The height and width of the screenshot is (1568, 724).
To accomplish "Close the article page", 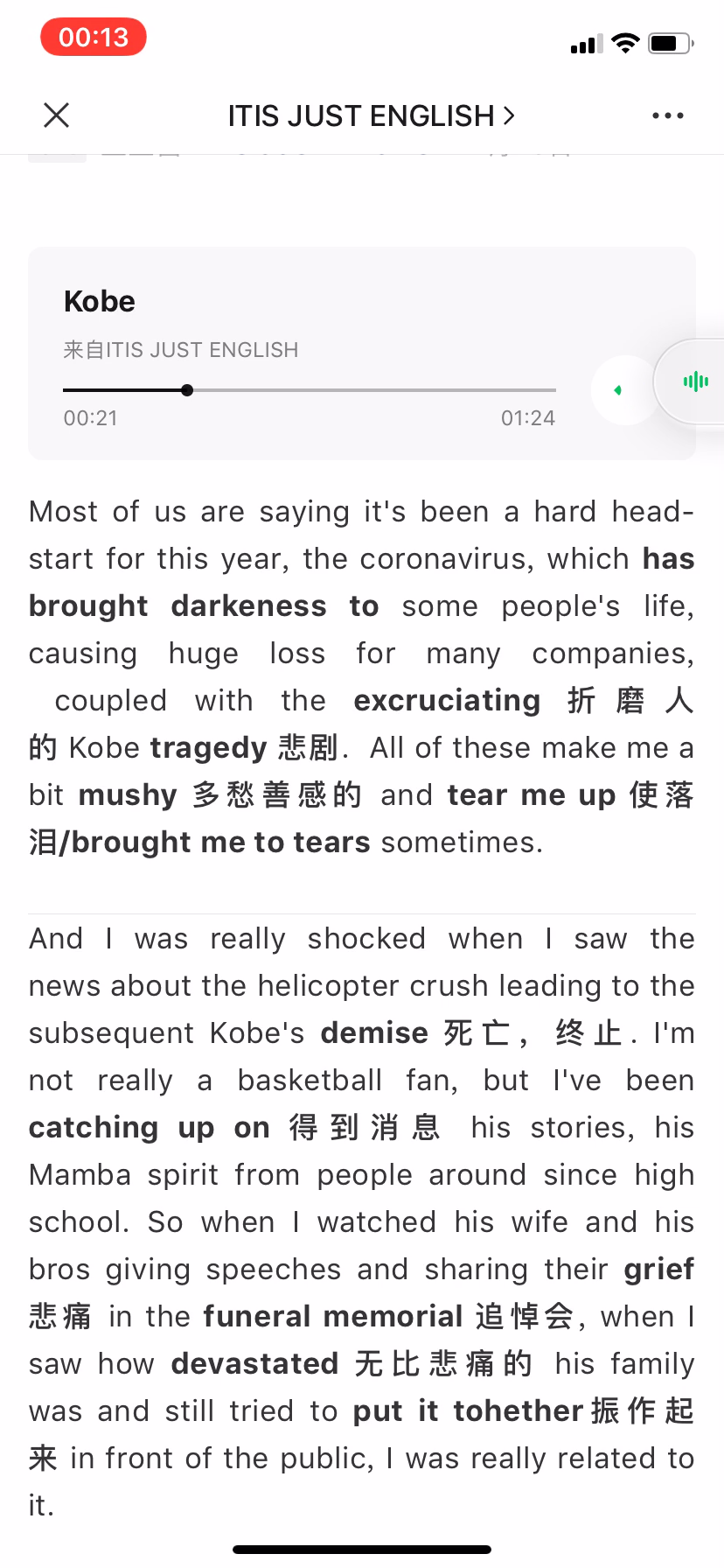I will coord(57,115).
